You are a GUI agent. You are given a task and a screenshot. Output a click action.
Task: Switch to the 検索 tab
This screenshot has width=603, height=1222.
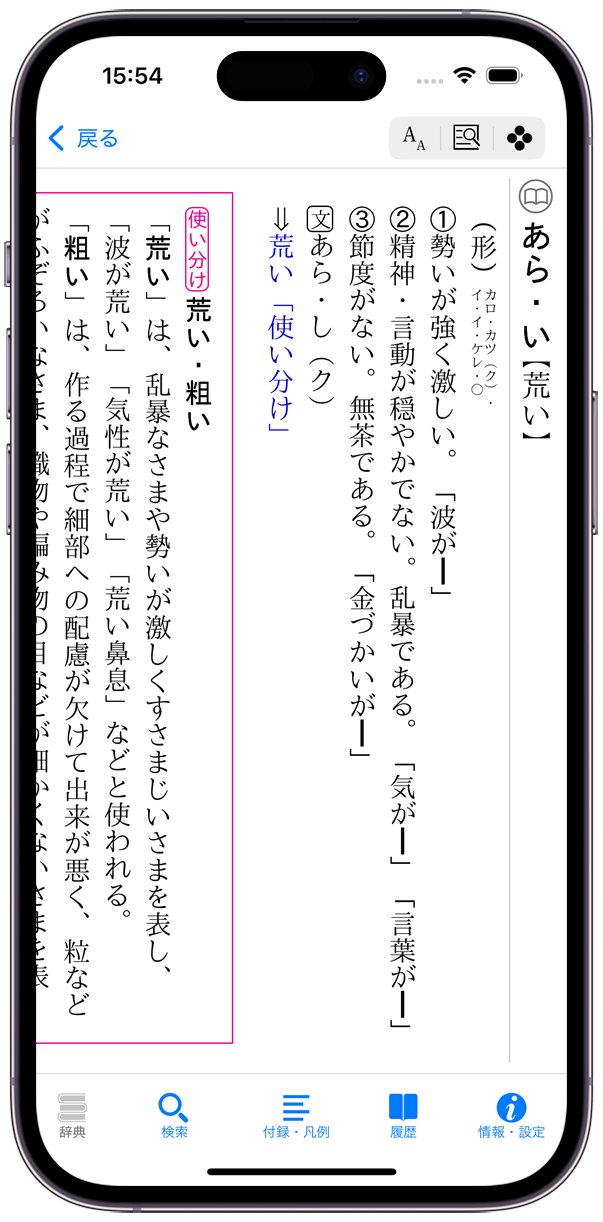pos(174,1115)
